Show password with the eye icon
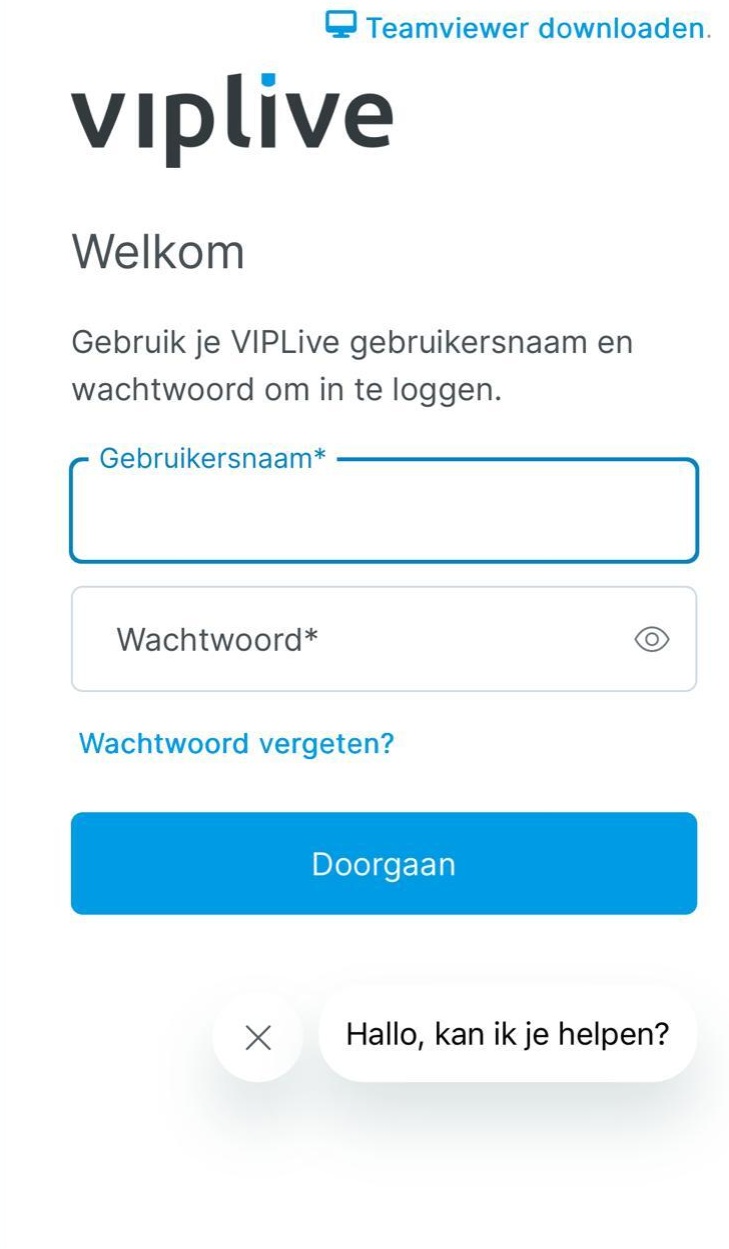This screenshot has width=729, height=1249. pyautogui.click(x=652, y=640)
